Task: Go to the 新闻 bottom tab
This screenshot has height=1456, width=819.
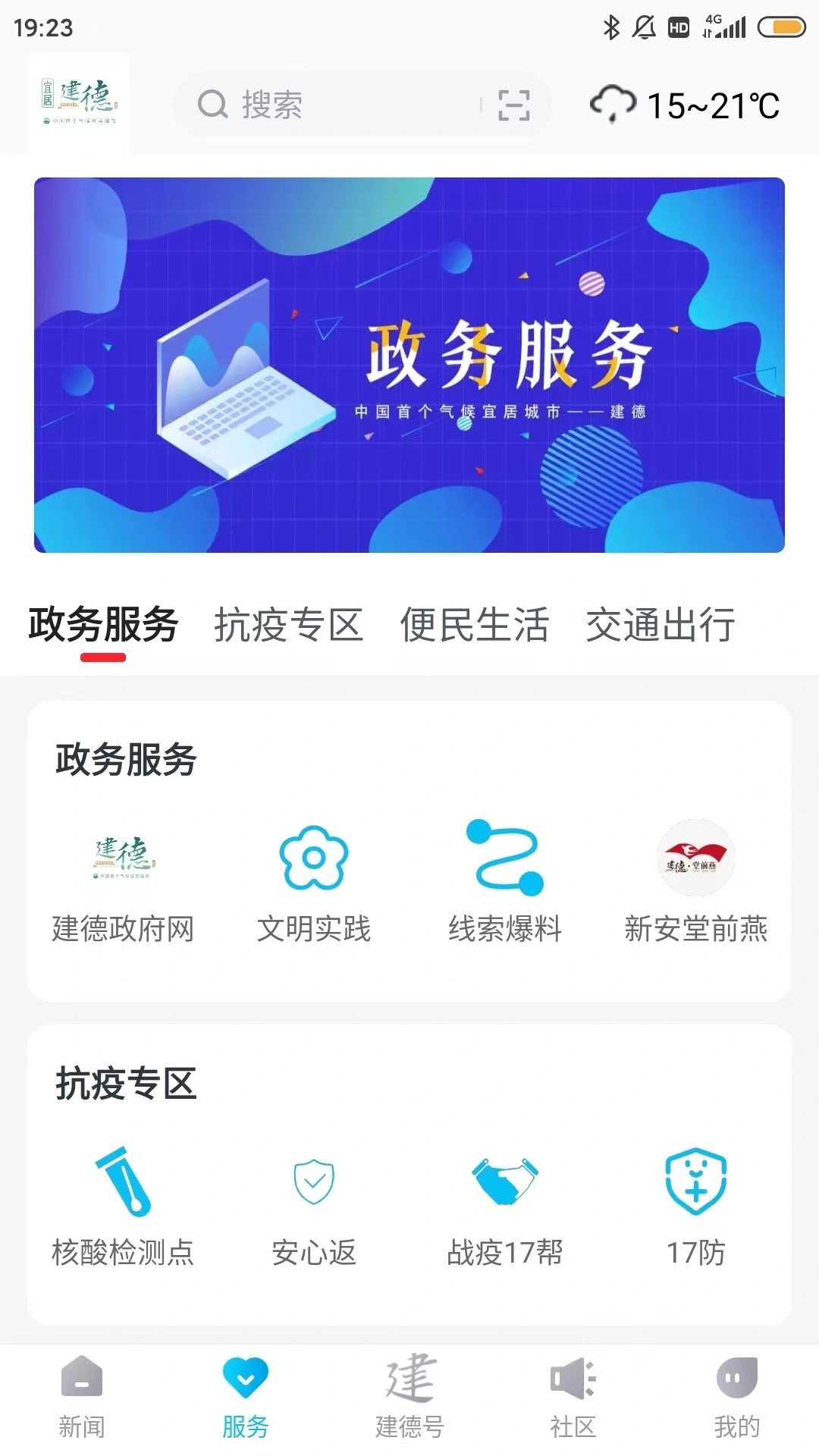Action: [82, 1397]
